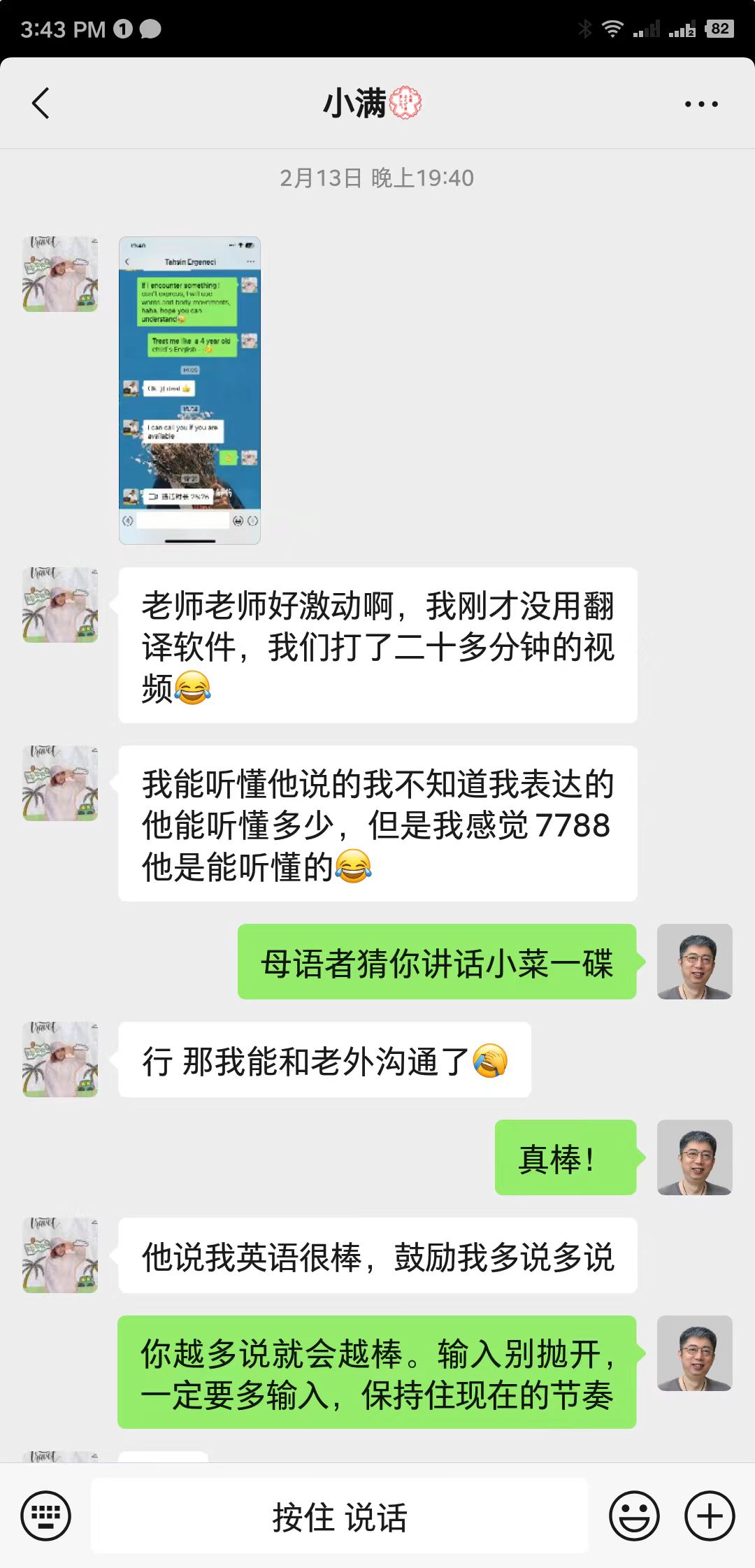Open my avatar beside the 真棒！ message
The image size is (755, 1568).
pos(694,1157)
